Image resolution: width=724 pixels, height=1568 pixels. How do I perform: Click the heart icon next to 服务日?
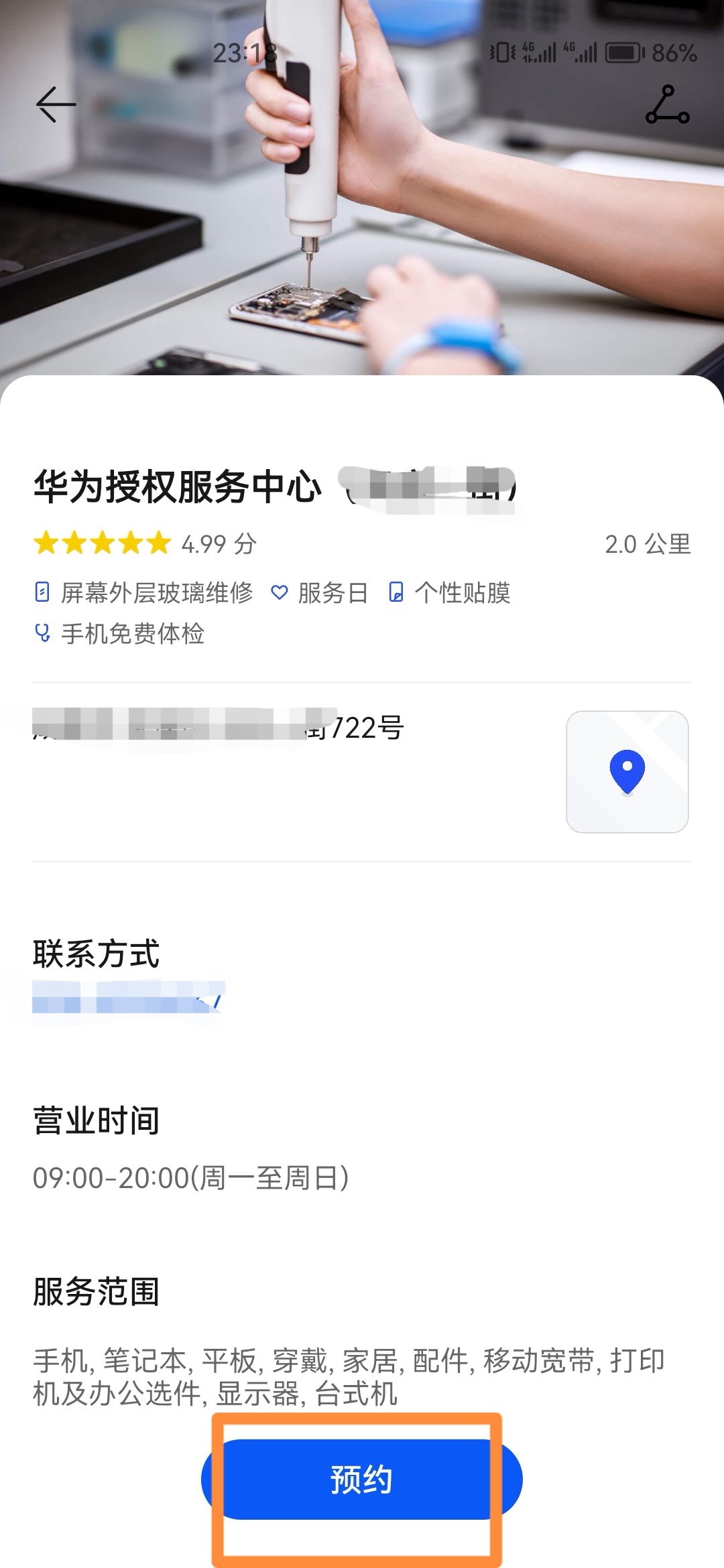click(279, 594)
